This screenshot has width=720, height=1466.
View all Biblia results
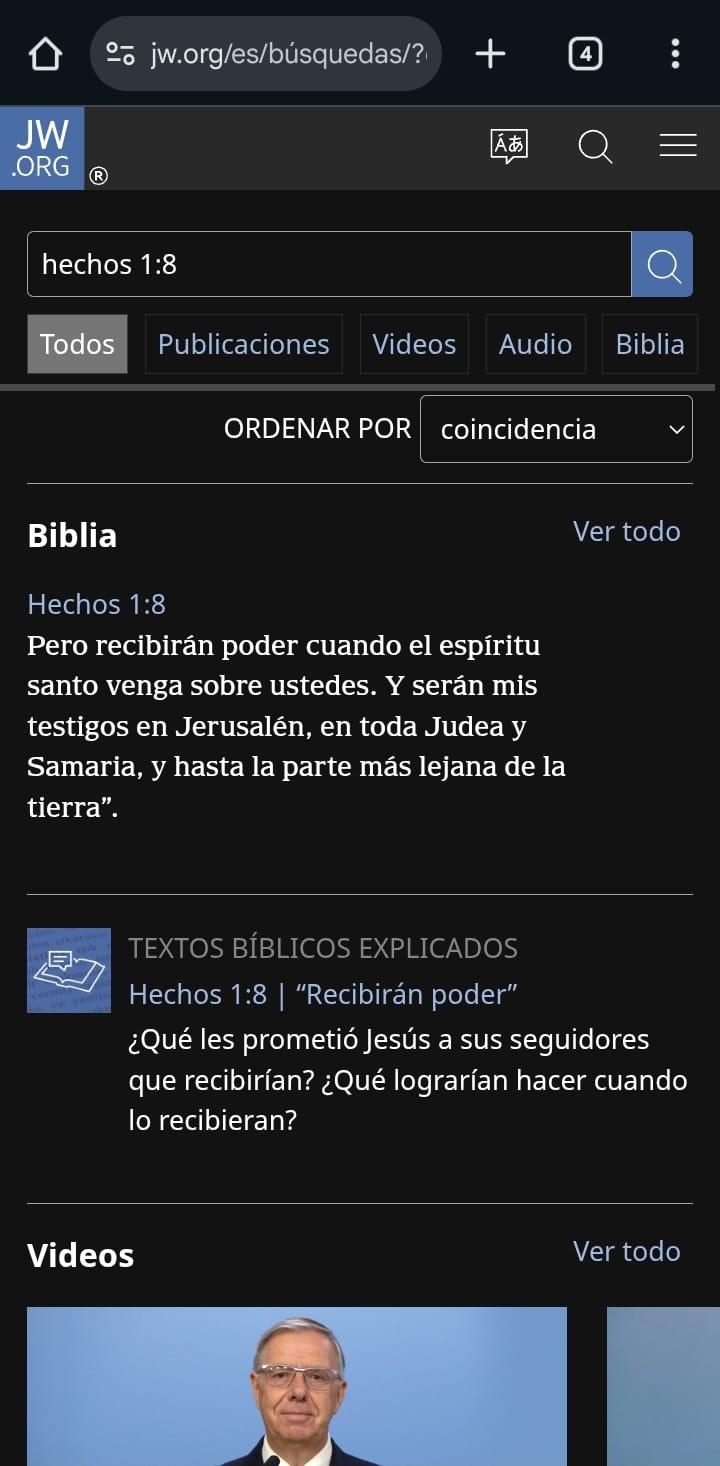626,531
